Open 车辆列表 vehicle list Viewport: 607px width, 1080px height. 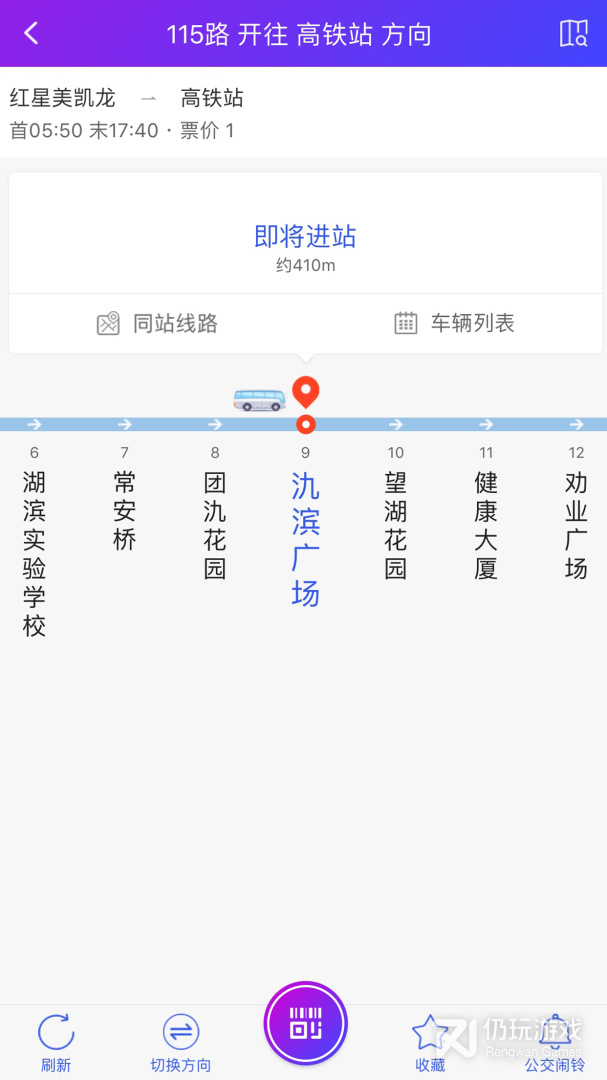(454, 323)
